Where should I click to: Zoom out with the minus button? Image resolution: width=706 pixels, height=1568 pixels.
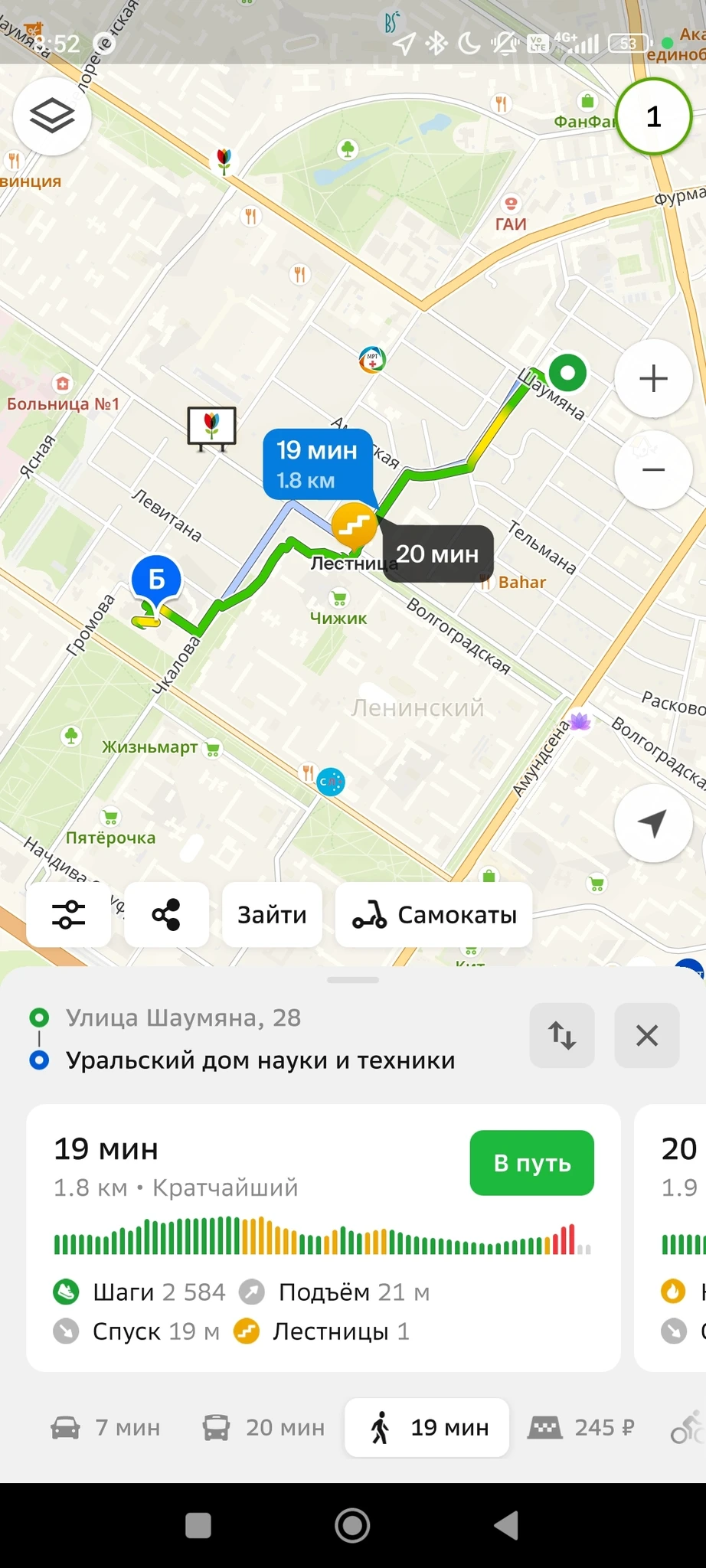click(653, 469)
